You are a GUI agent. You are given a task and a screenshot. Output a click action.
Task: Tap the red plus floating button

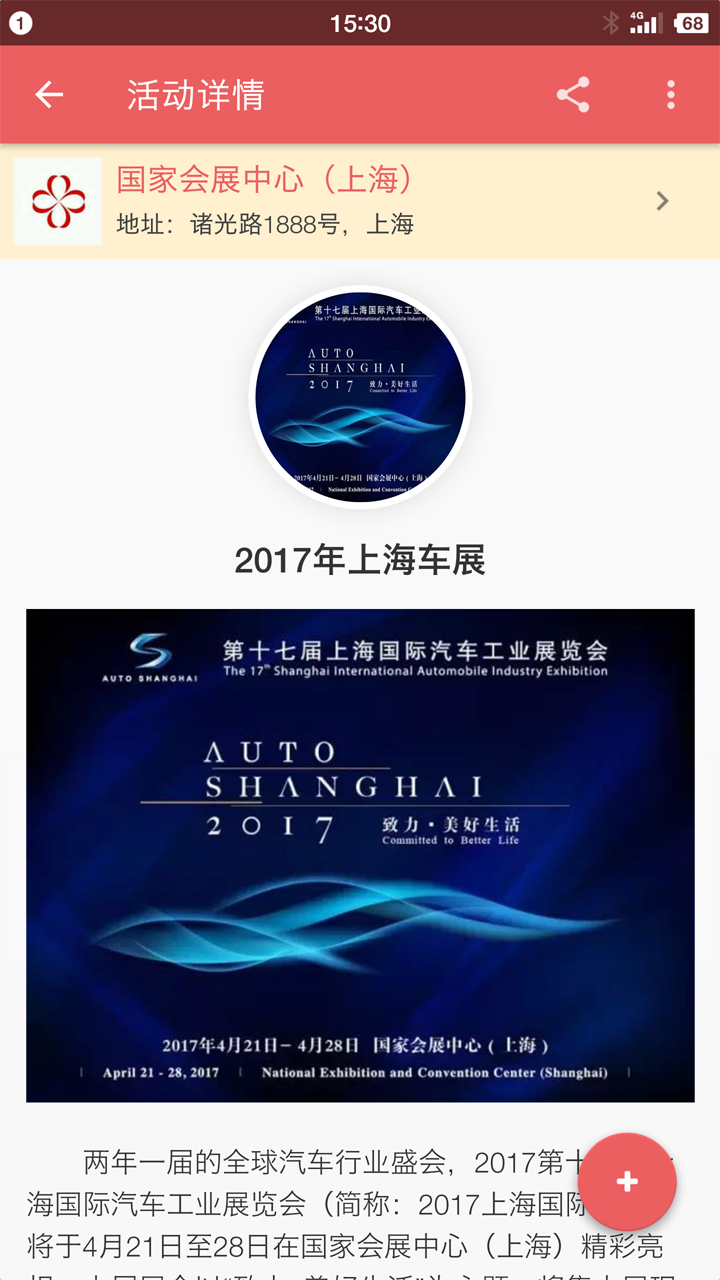coord(627,1182)
